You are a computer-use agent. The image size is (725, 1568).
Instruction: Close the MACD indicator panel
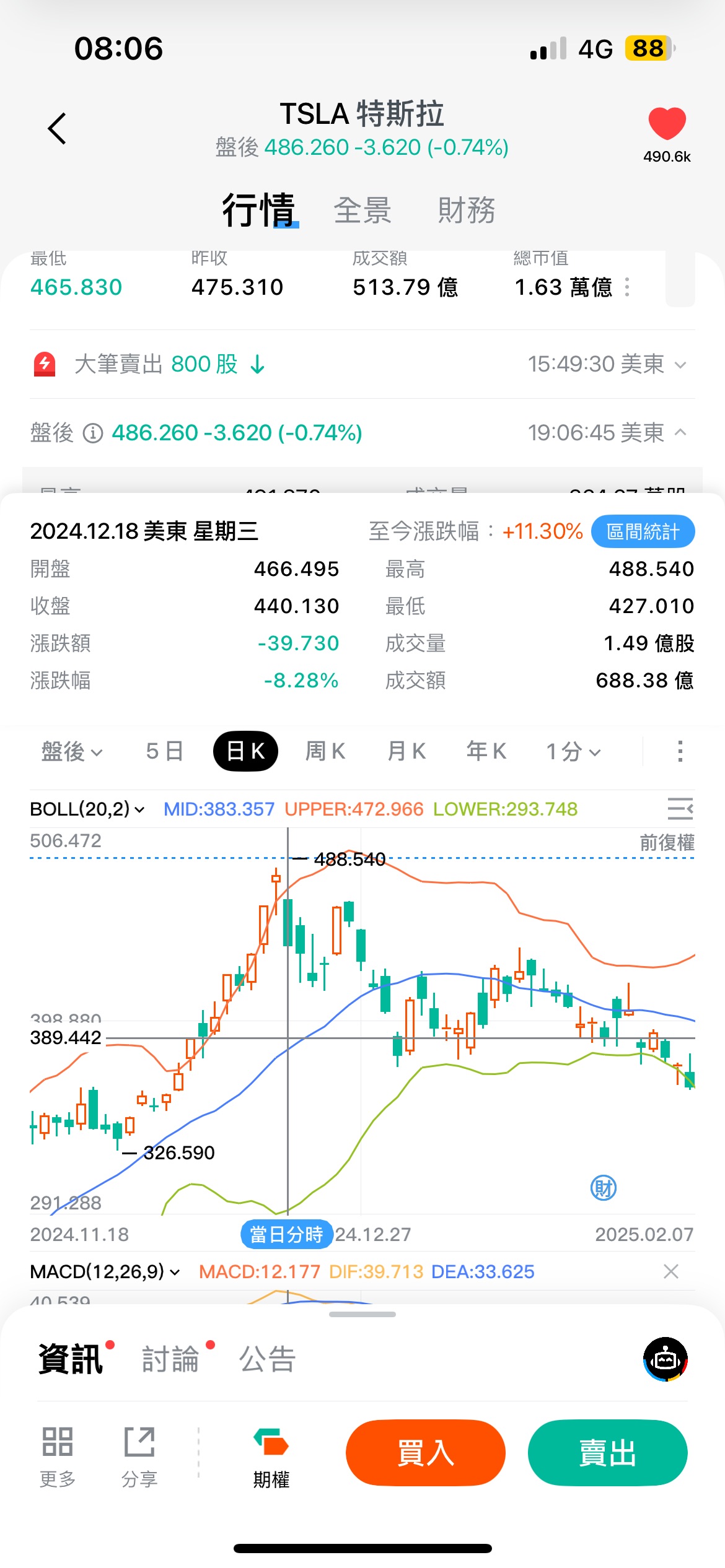(x=670, y=1272)
